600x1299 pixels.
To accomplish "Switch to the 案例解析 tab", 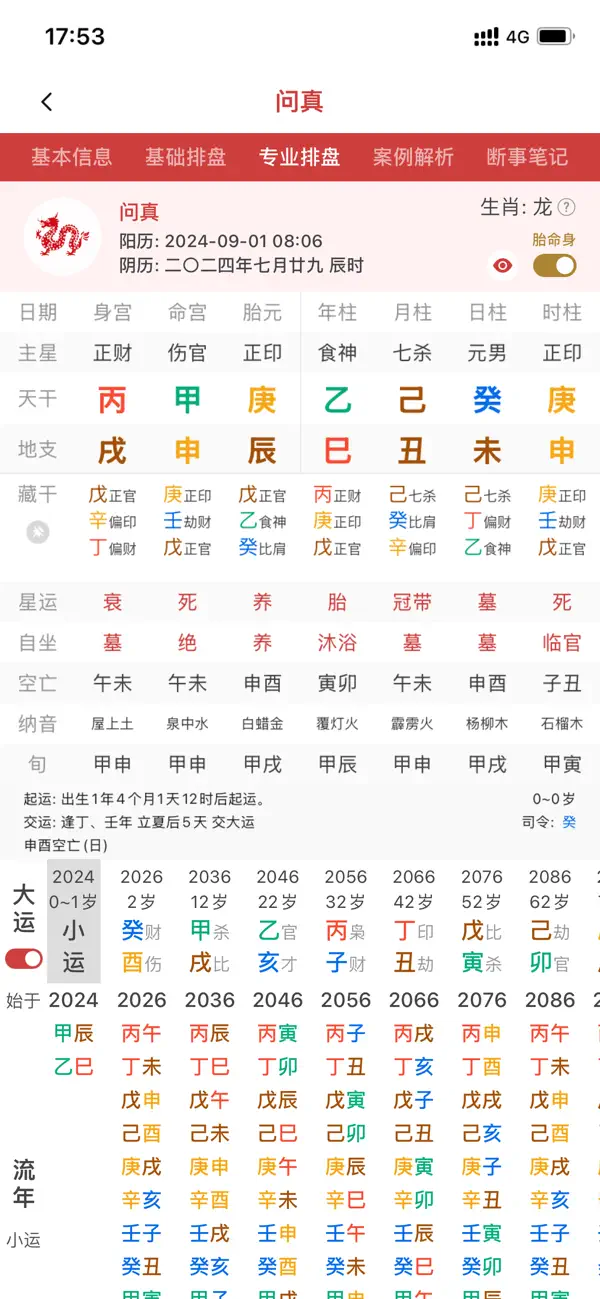I will [413, 157].
